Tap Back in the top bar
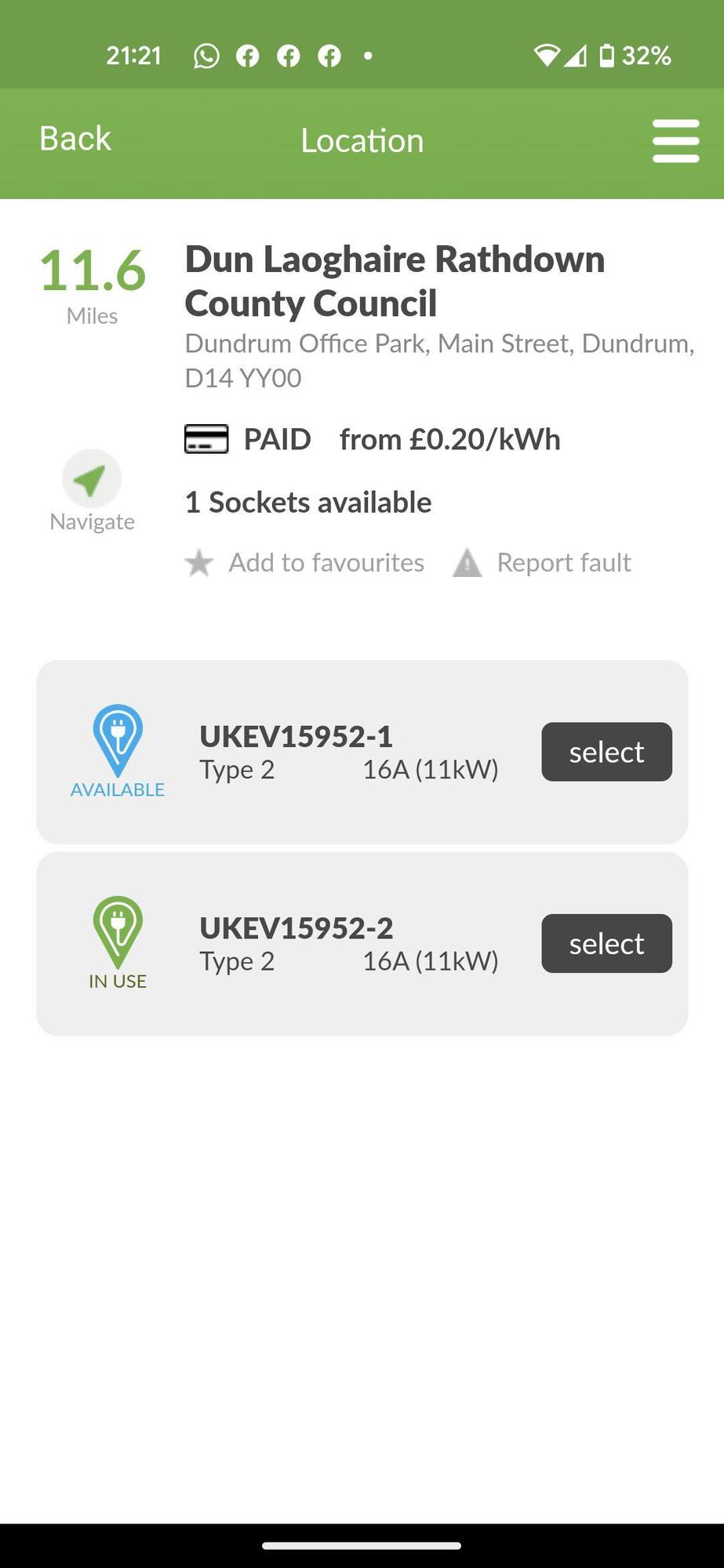The width and height of the screenshot is (724, 1568). 75,139
